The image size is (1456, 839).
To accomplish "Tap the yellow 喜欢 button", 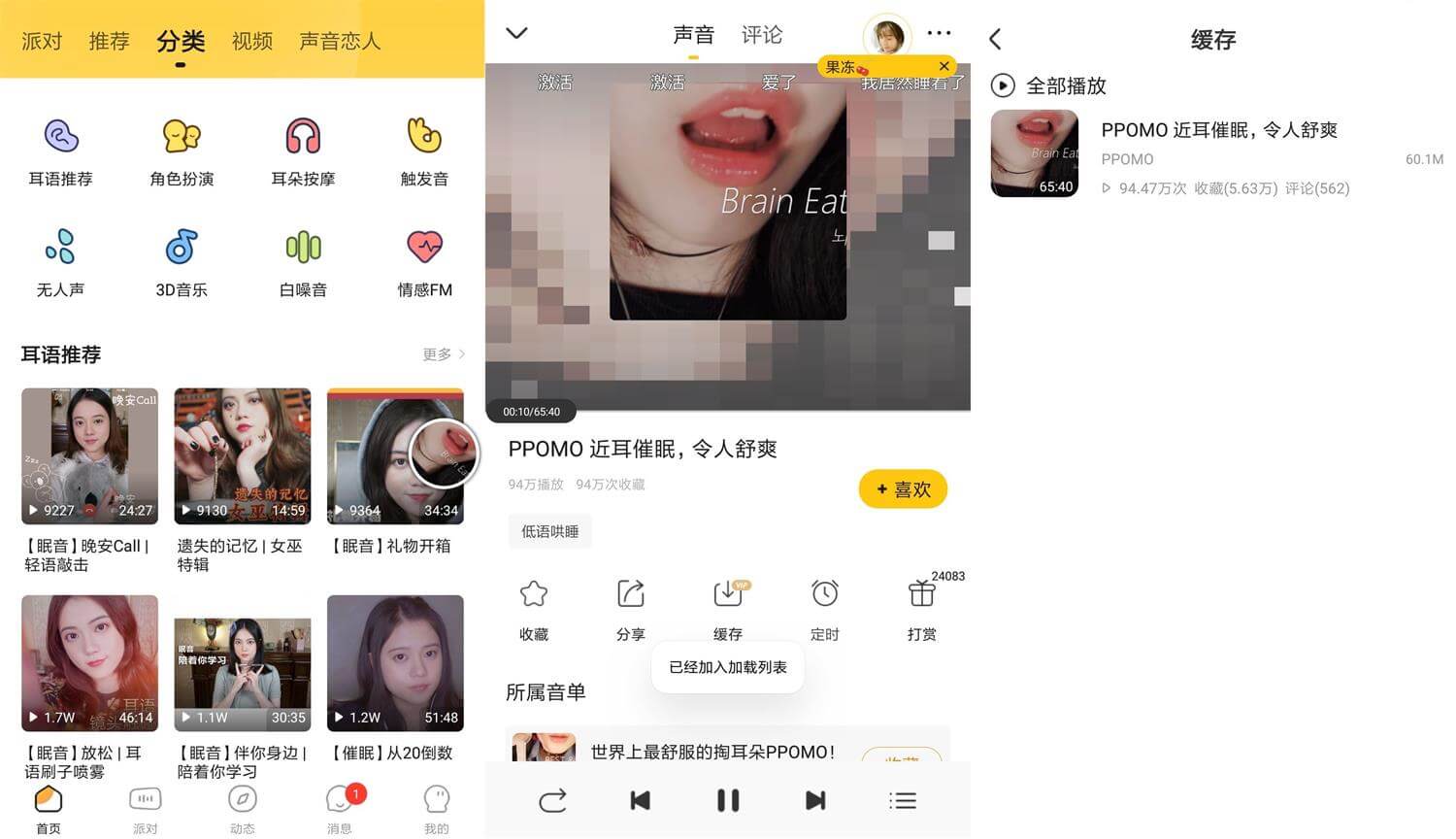I will click(x=903, y=489).
